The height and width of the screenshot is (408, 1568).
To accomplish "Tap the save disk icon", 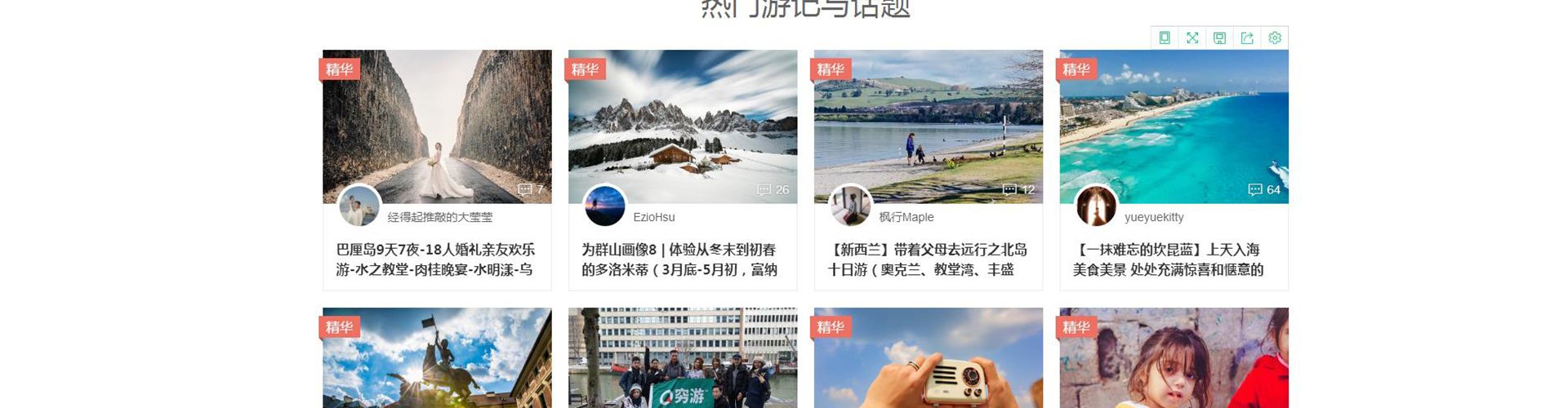I will pyautogui.click(x=1219, y=38).
